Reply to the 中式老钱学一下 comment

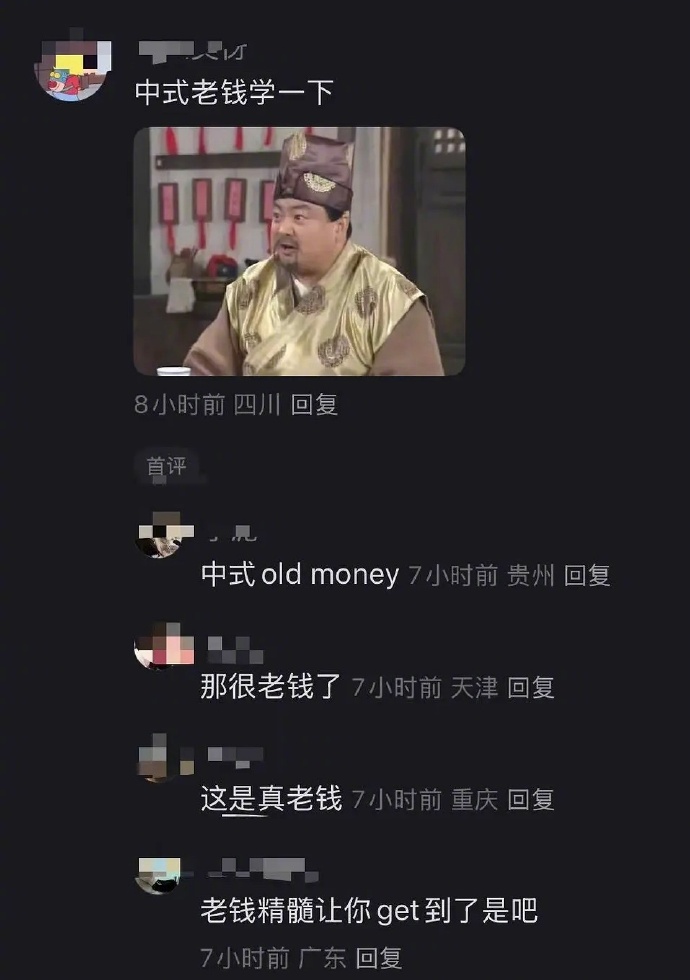pyautogui.click(x=314, y=404)
